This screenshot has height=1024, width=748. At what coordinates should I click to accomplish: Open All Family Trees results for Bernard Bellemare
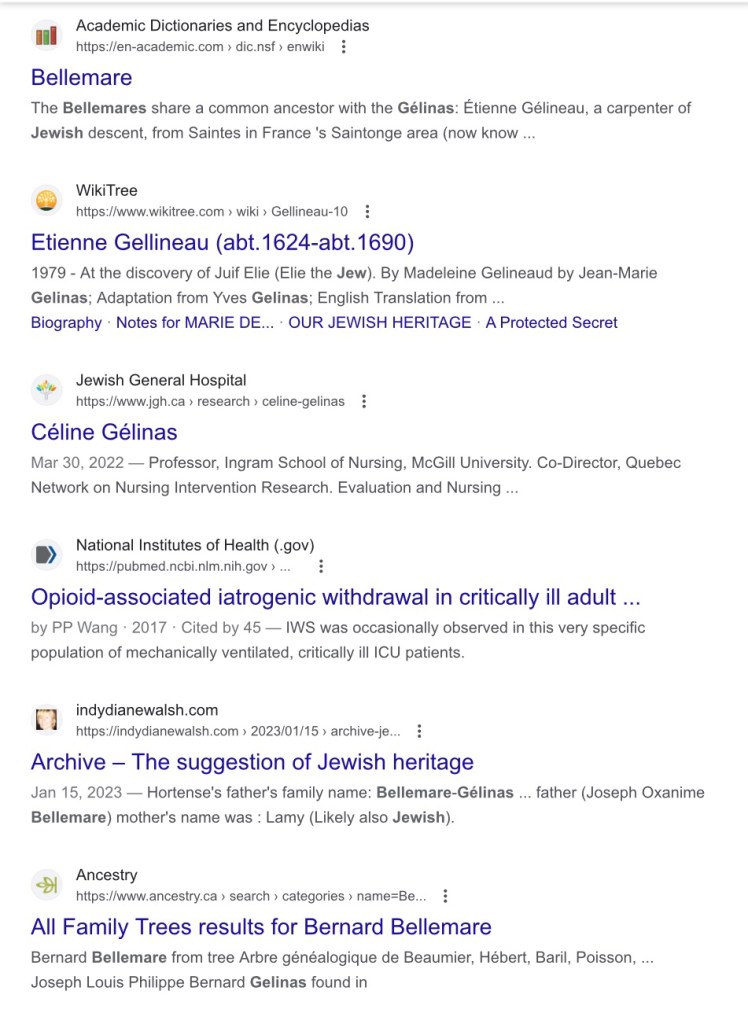[261, 926]
